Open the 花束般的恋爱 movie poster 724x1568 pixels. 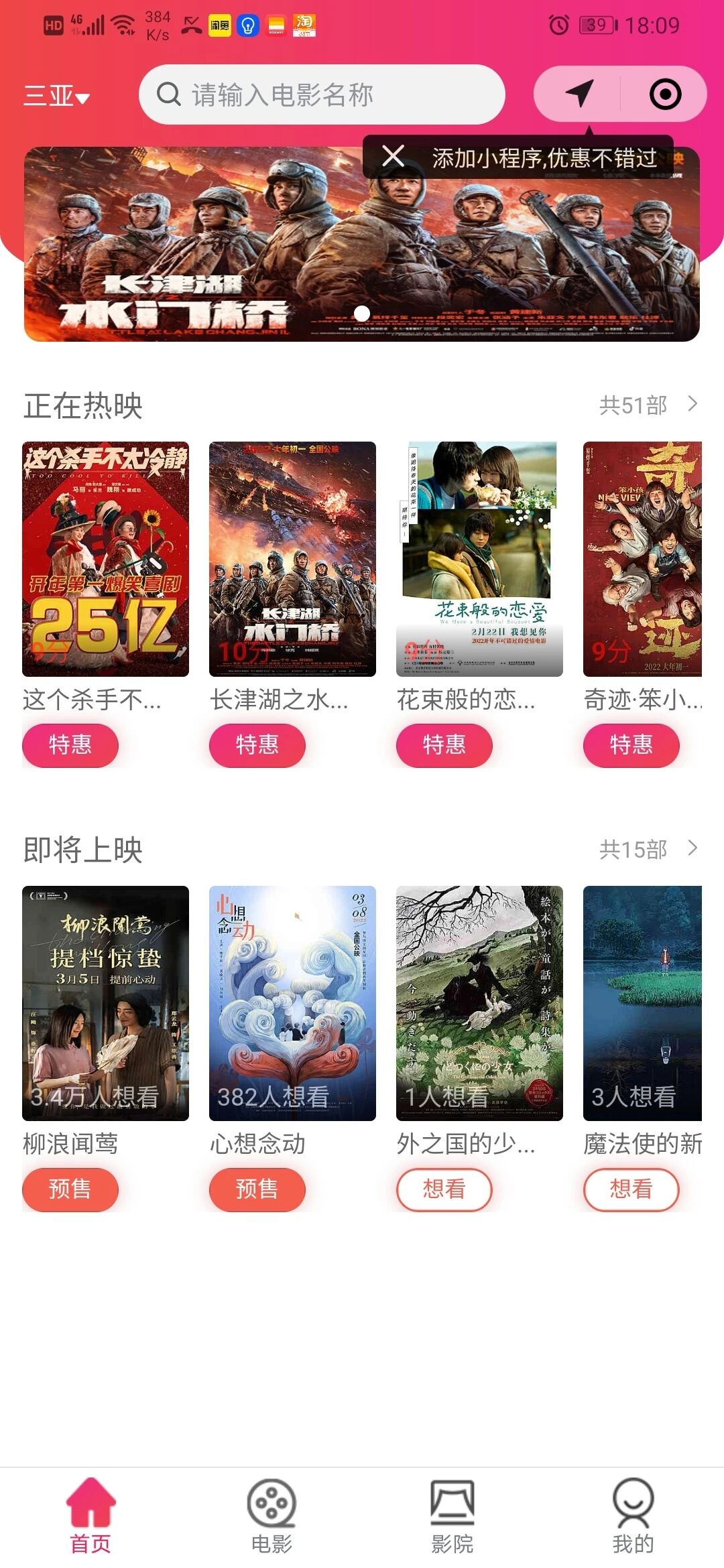pos(479,559)
